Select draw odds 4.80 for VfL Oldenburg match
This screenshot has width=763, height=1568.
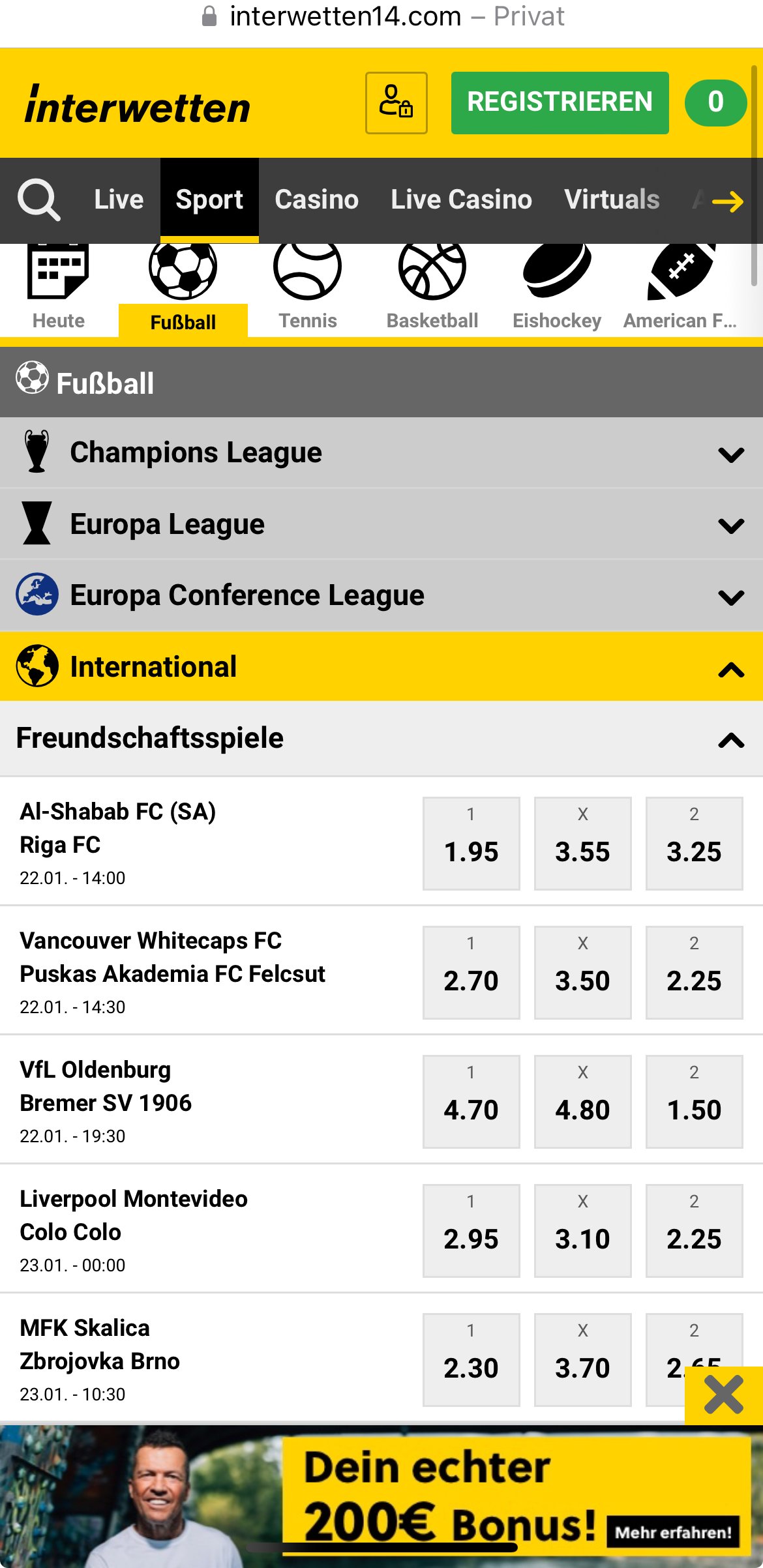[x=583, y=1102]
